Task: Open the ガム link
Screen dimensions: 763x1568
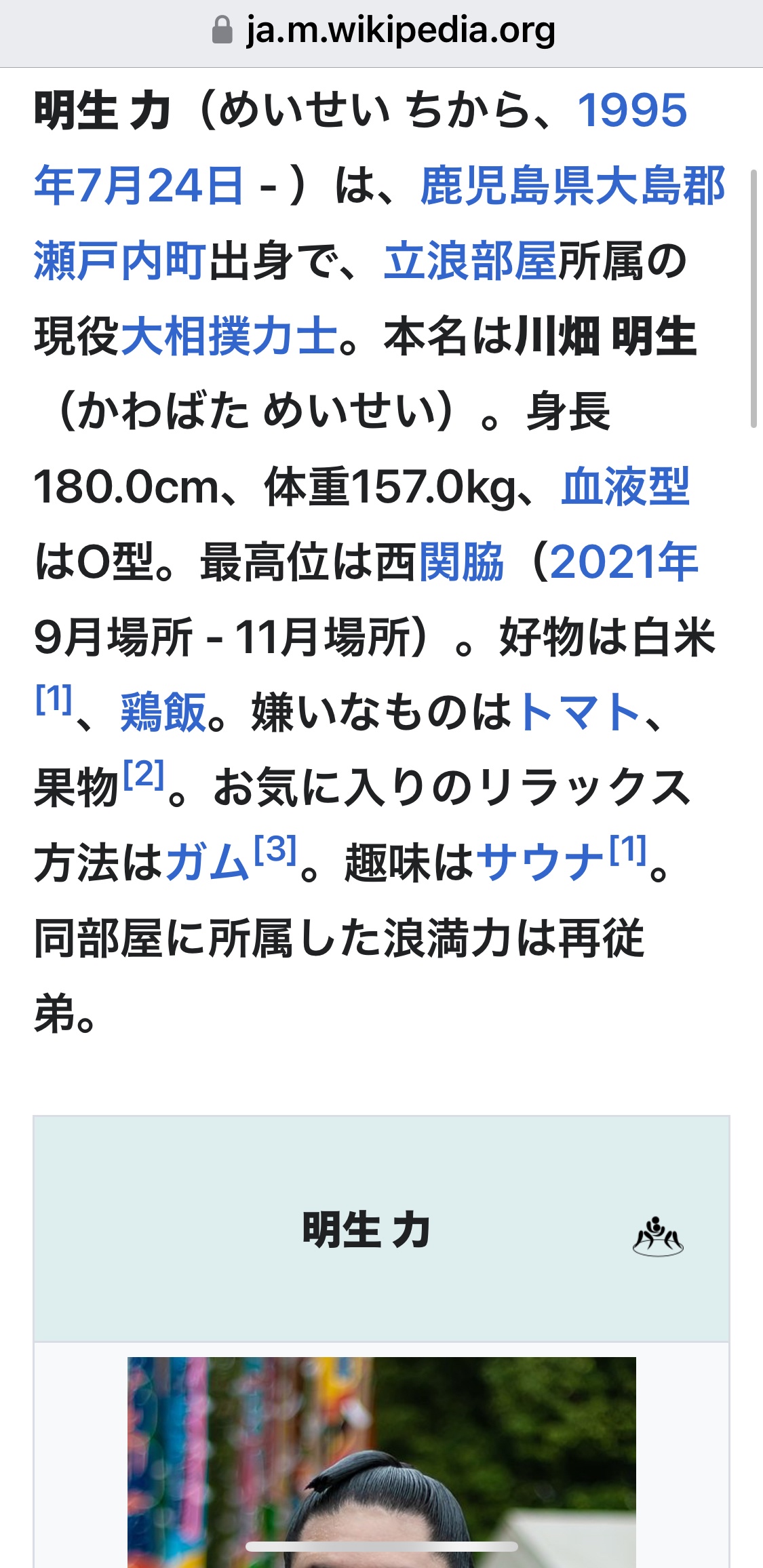Action: 208,863
